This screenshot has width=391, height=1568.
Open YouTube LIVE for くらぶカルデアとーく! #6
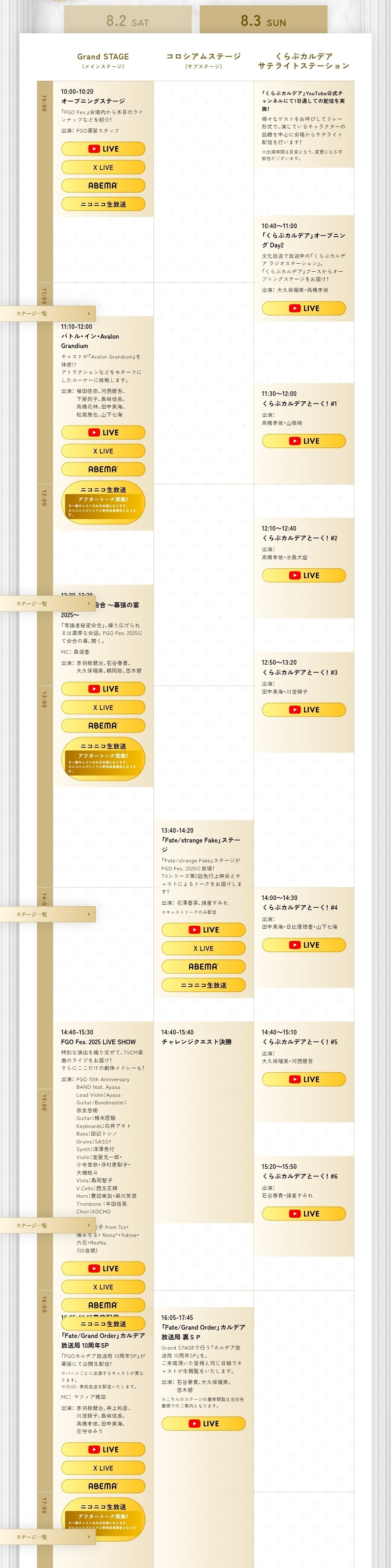[303, 1214]
